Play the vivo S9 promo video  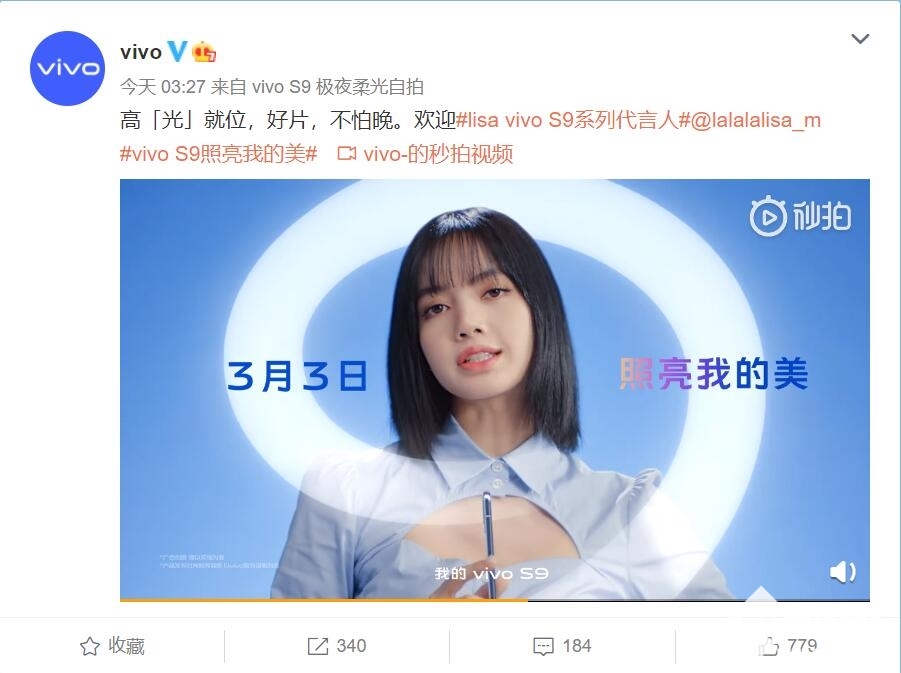tap(494, 388)
